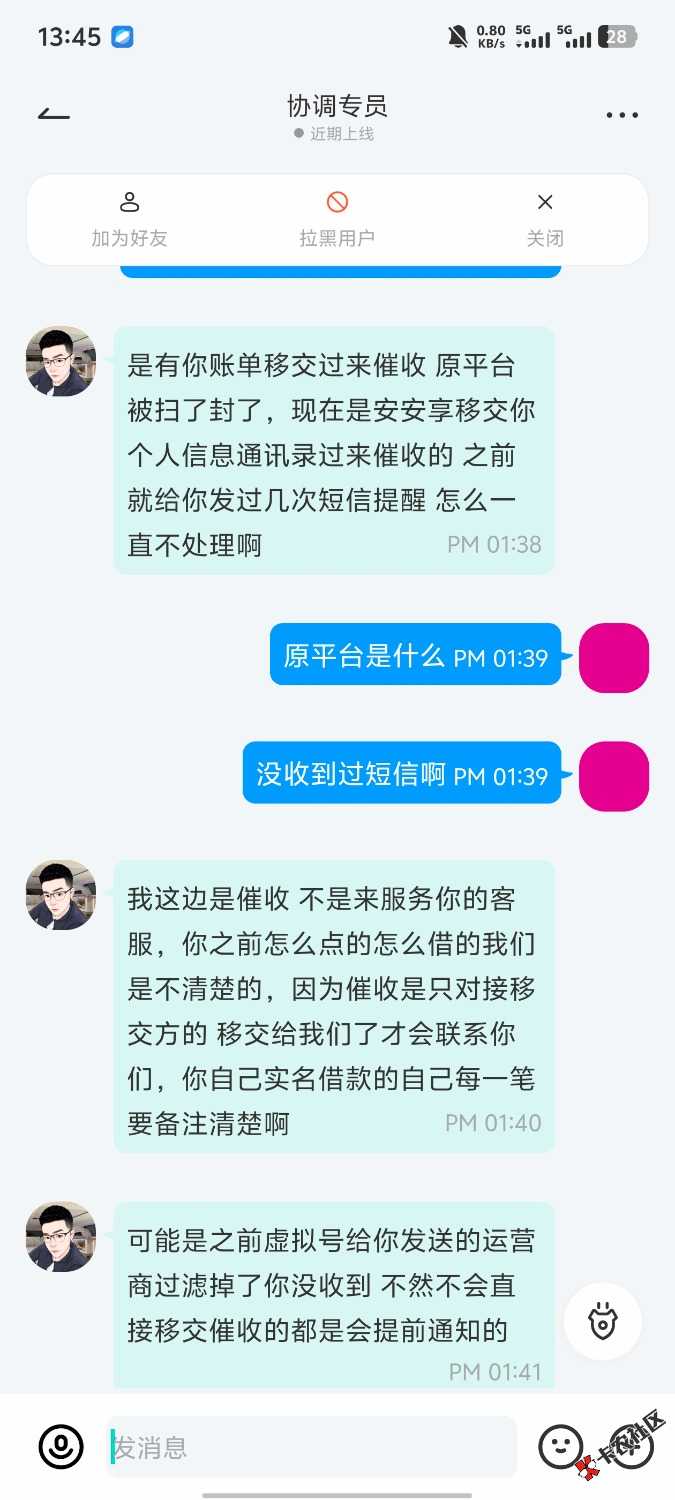Go back from the chat
675x1500 pixels.
tap(54, 114)
